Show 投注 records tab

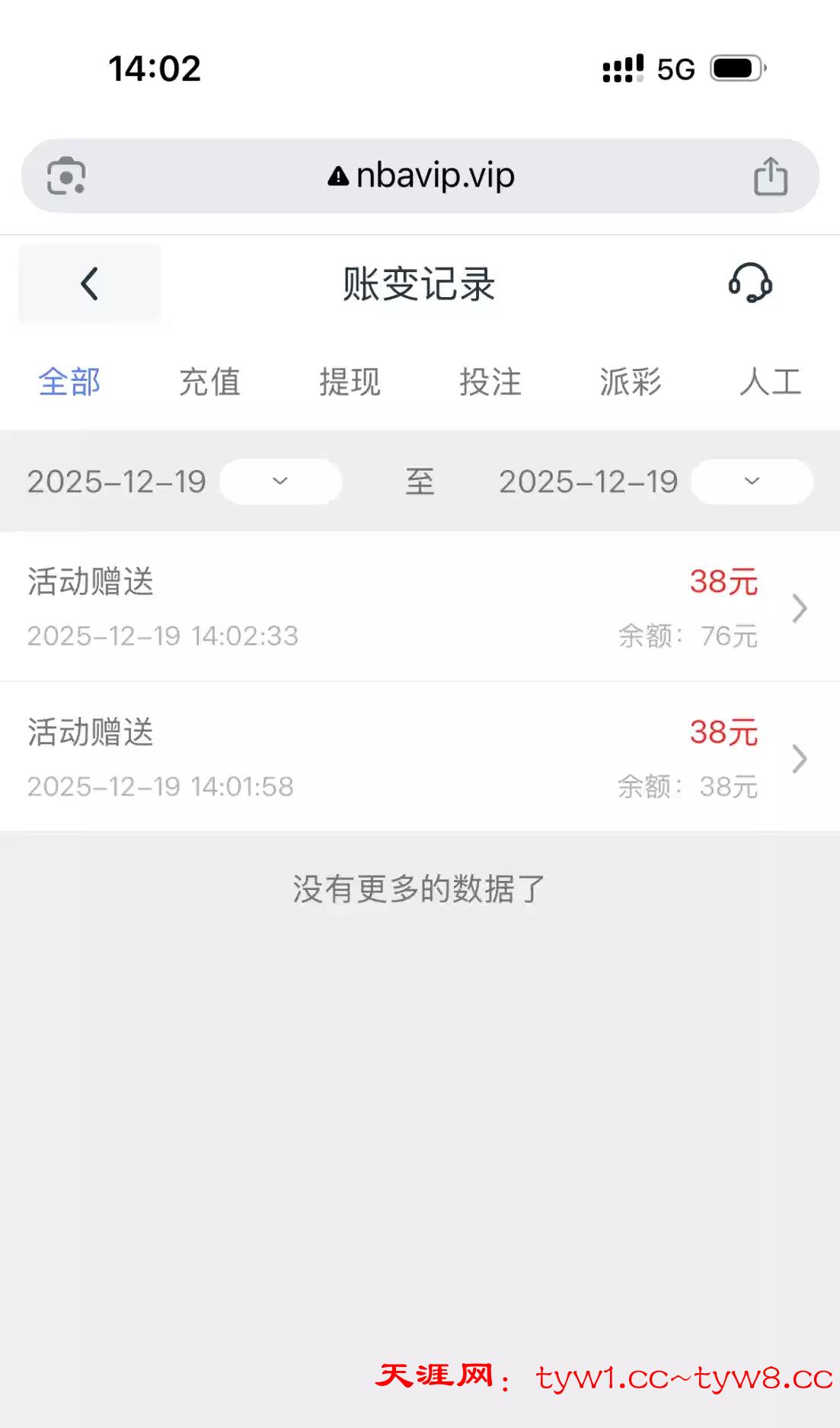tap(490, 382)
